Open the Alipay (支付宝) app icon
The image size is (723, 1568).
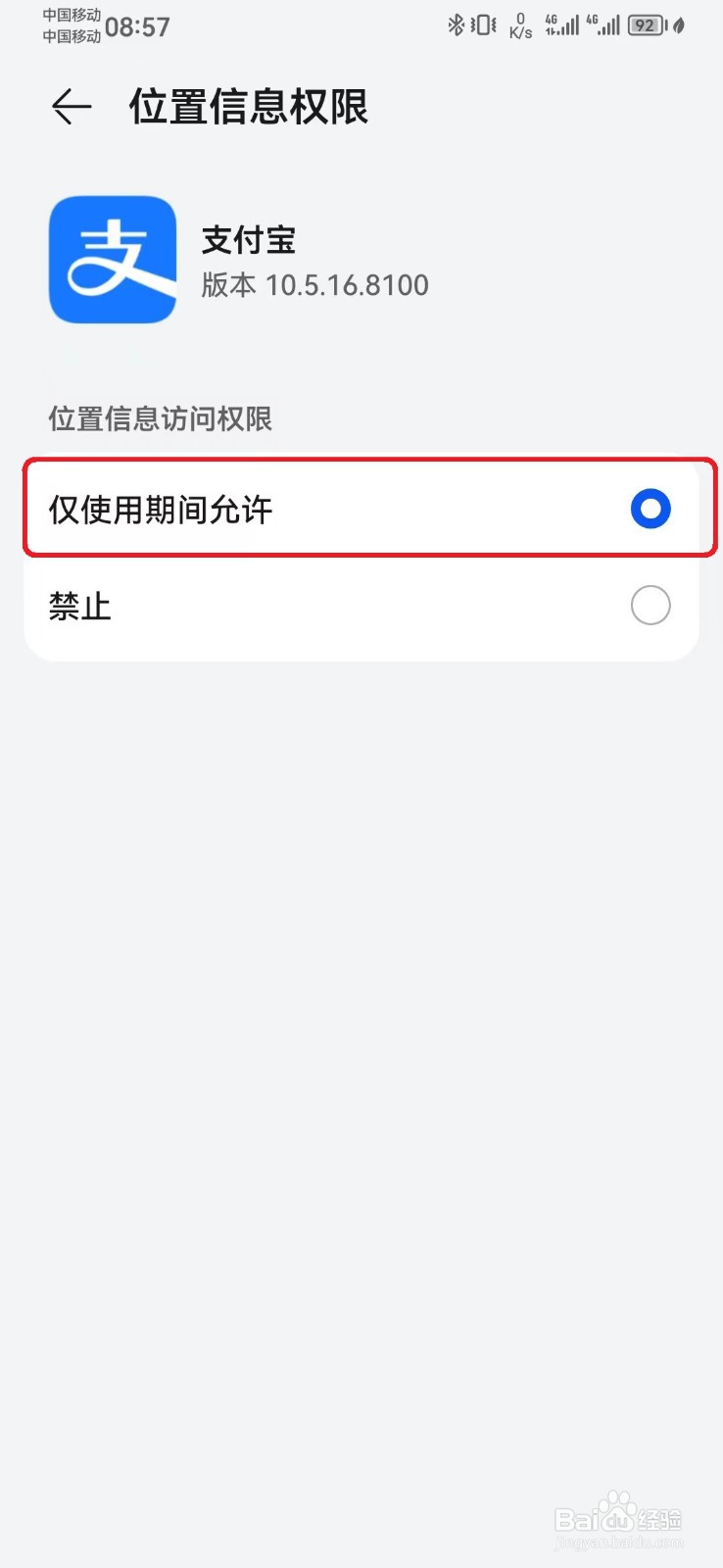(112, 260)
